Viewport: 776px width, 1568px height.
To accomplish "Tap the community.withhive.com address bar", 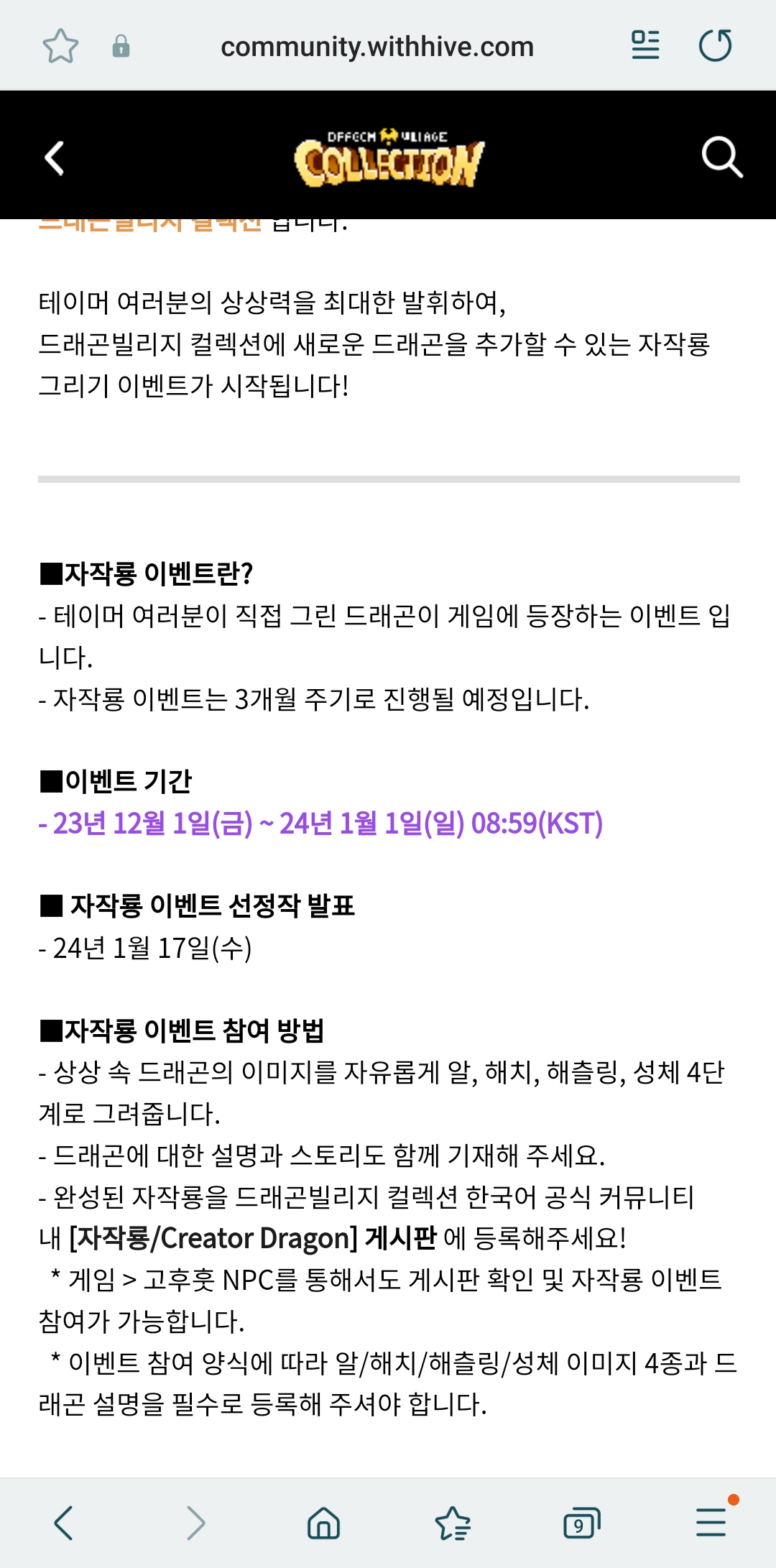I will pyautogui.click(x=377, y=47).
